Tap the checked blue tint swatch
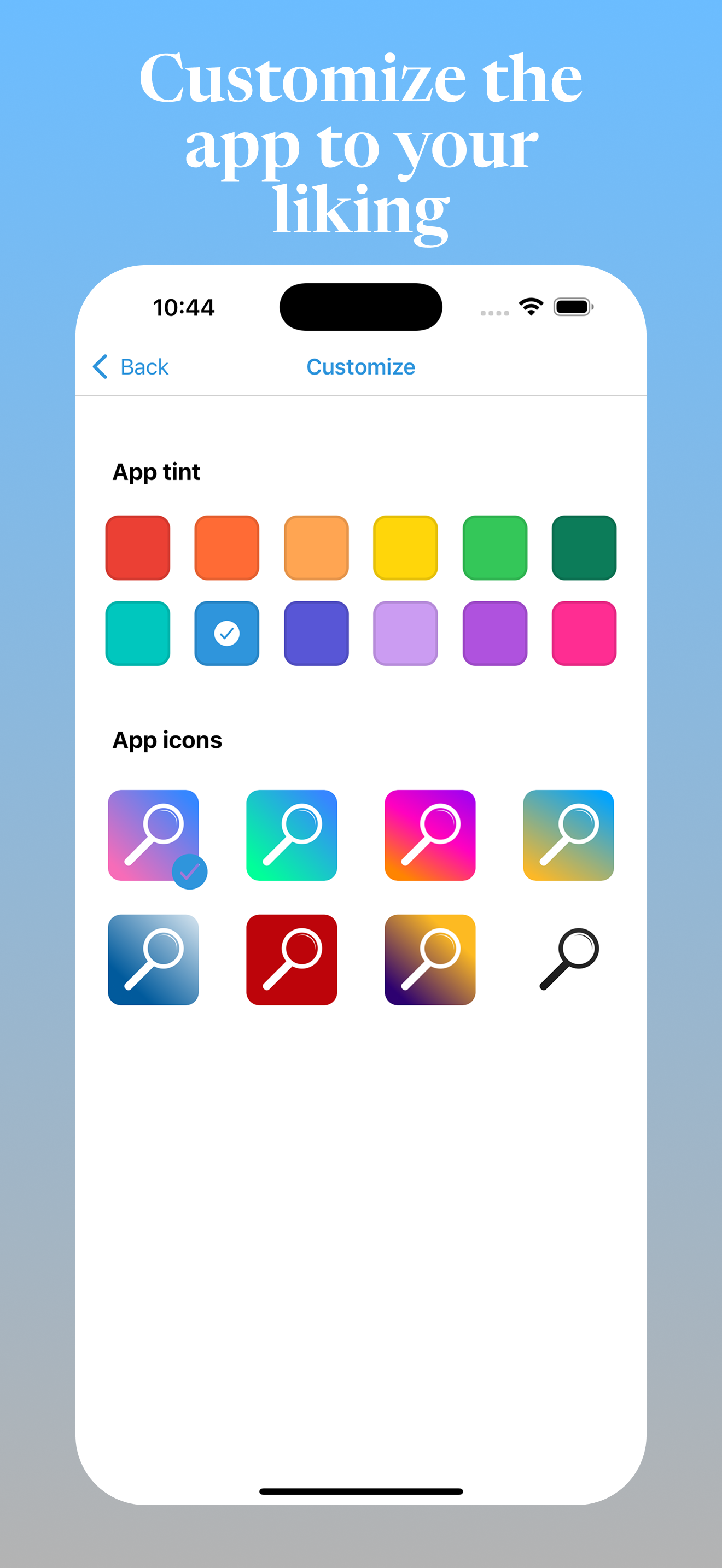Viewport: 722px width, 1568px height. (x=226, y=633)
